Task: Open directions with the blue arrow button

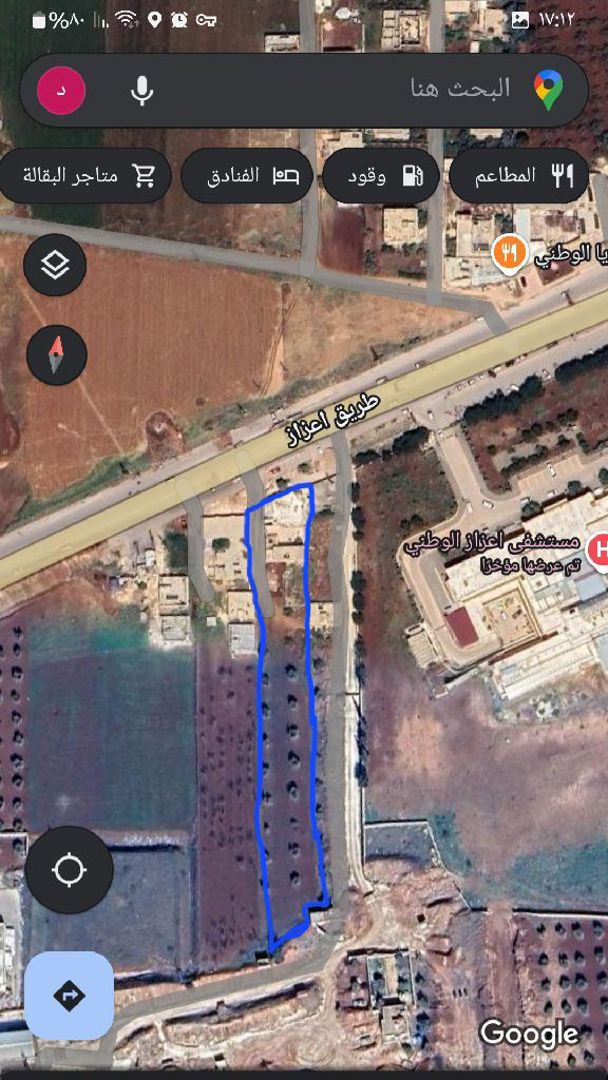Action: tap(69, 995)
